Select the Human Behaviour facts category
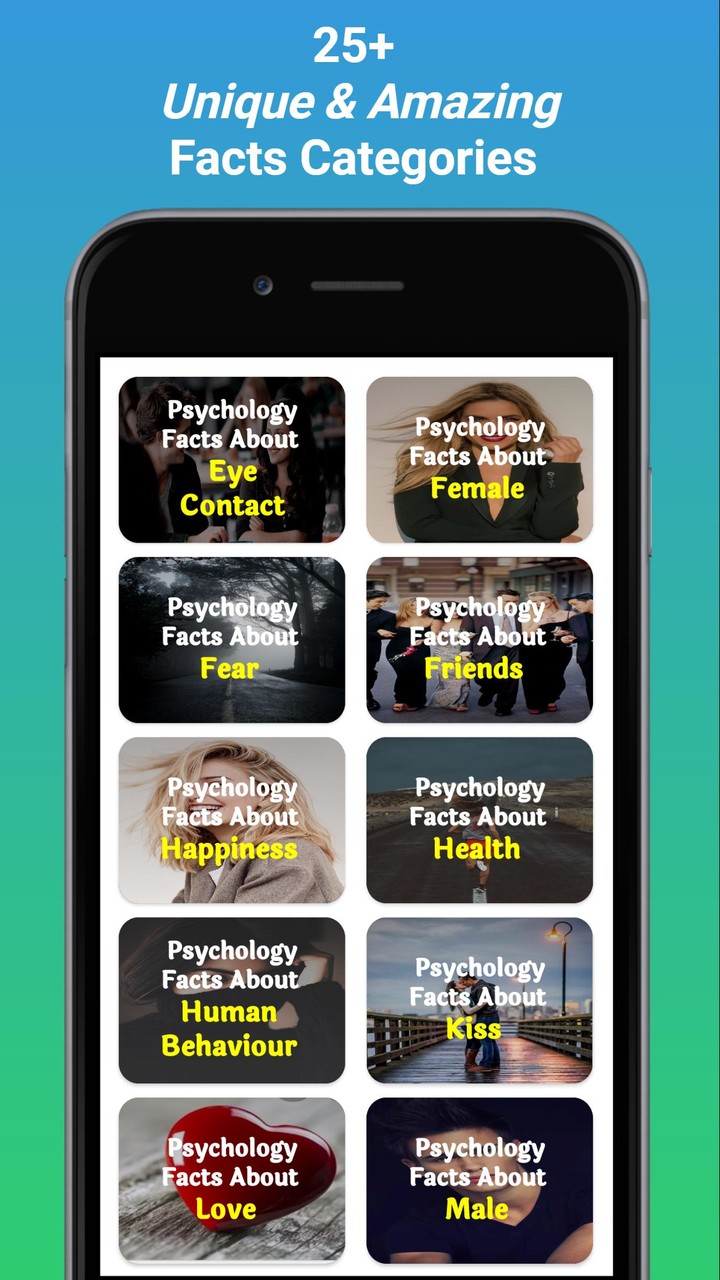This screenshot has width=720, height=1280. (x=232, y=999)
